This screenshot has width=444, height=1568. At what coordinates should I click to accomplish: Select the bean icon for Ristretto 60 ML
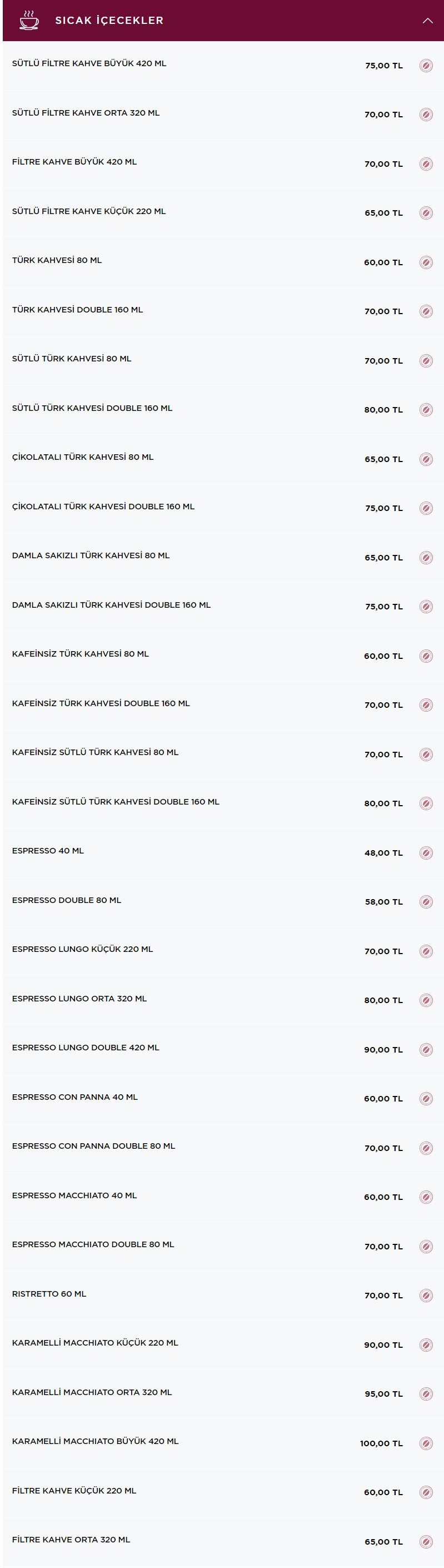click(426, 1296)
